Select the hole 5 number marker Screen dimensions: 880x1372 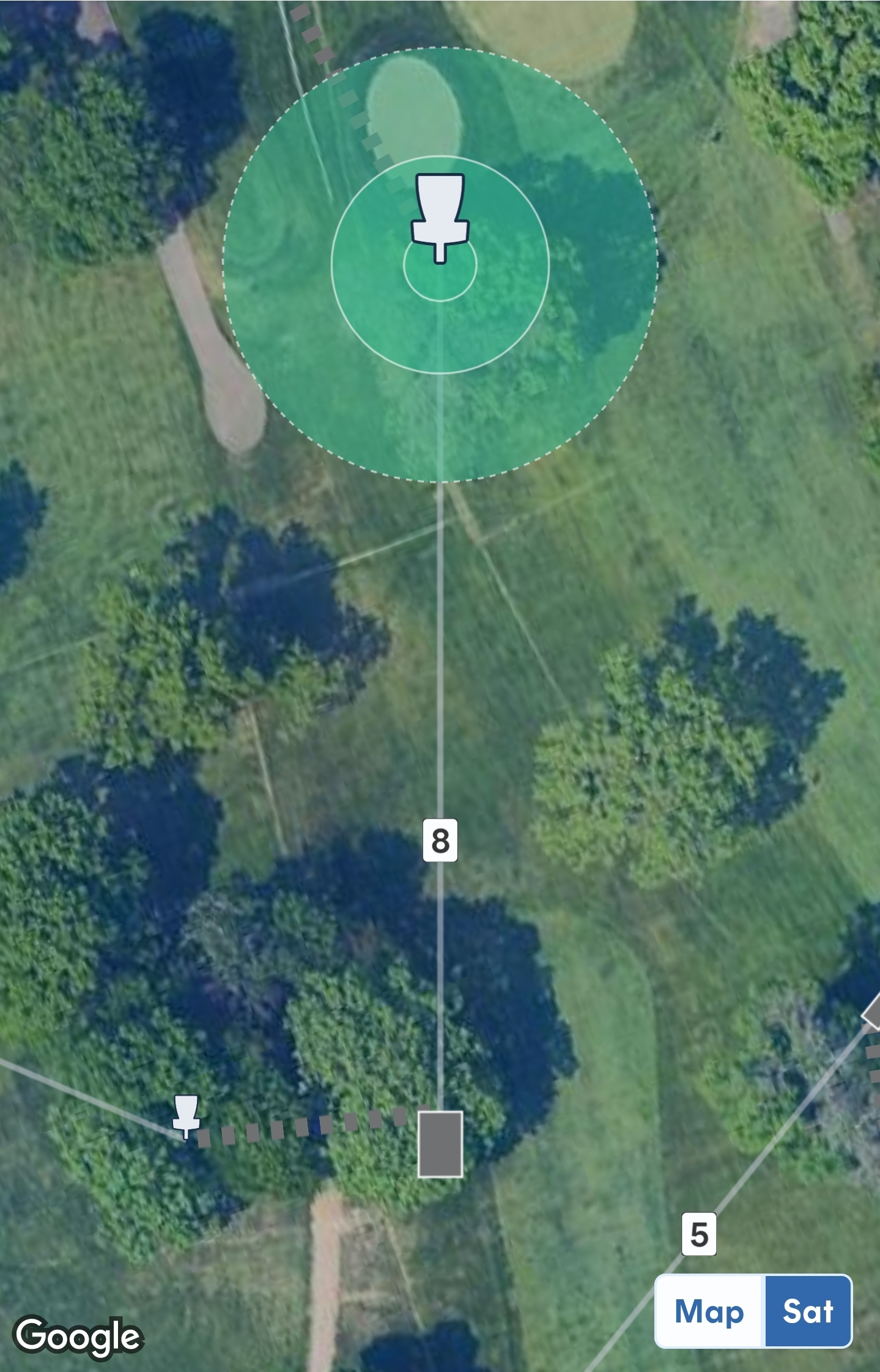pyautogui.click(x=698, y=1234)
